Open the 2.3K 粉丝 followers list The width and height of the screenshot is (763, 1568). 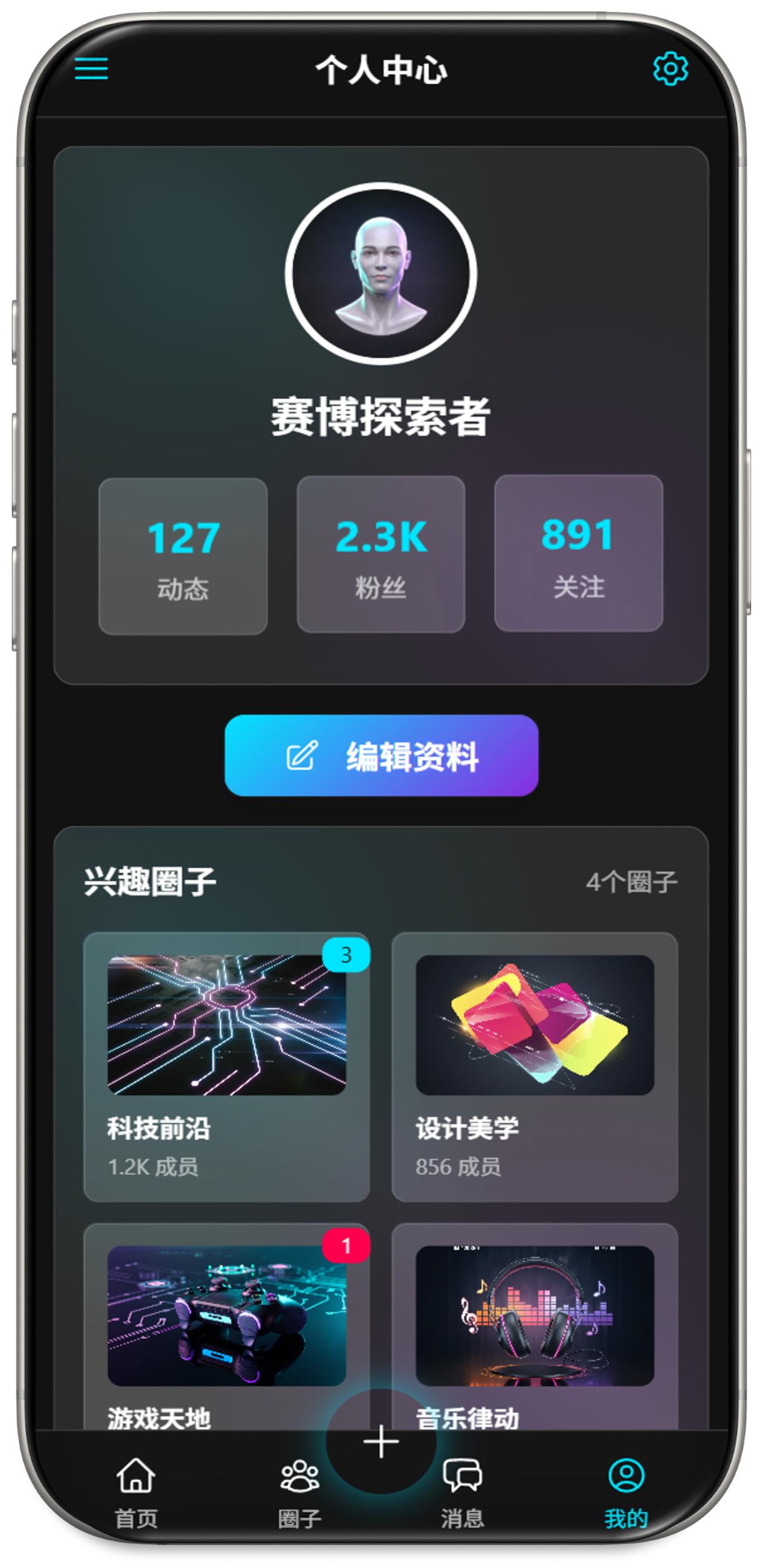381,555
